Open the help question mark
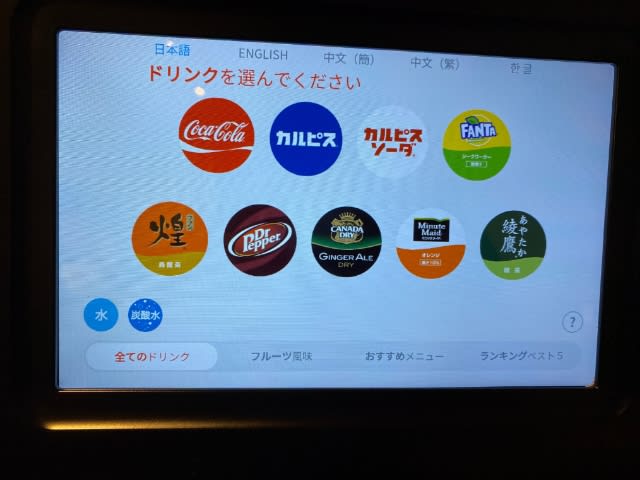The width and height of the screenshot is (640, 480). 572,322
